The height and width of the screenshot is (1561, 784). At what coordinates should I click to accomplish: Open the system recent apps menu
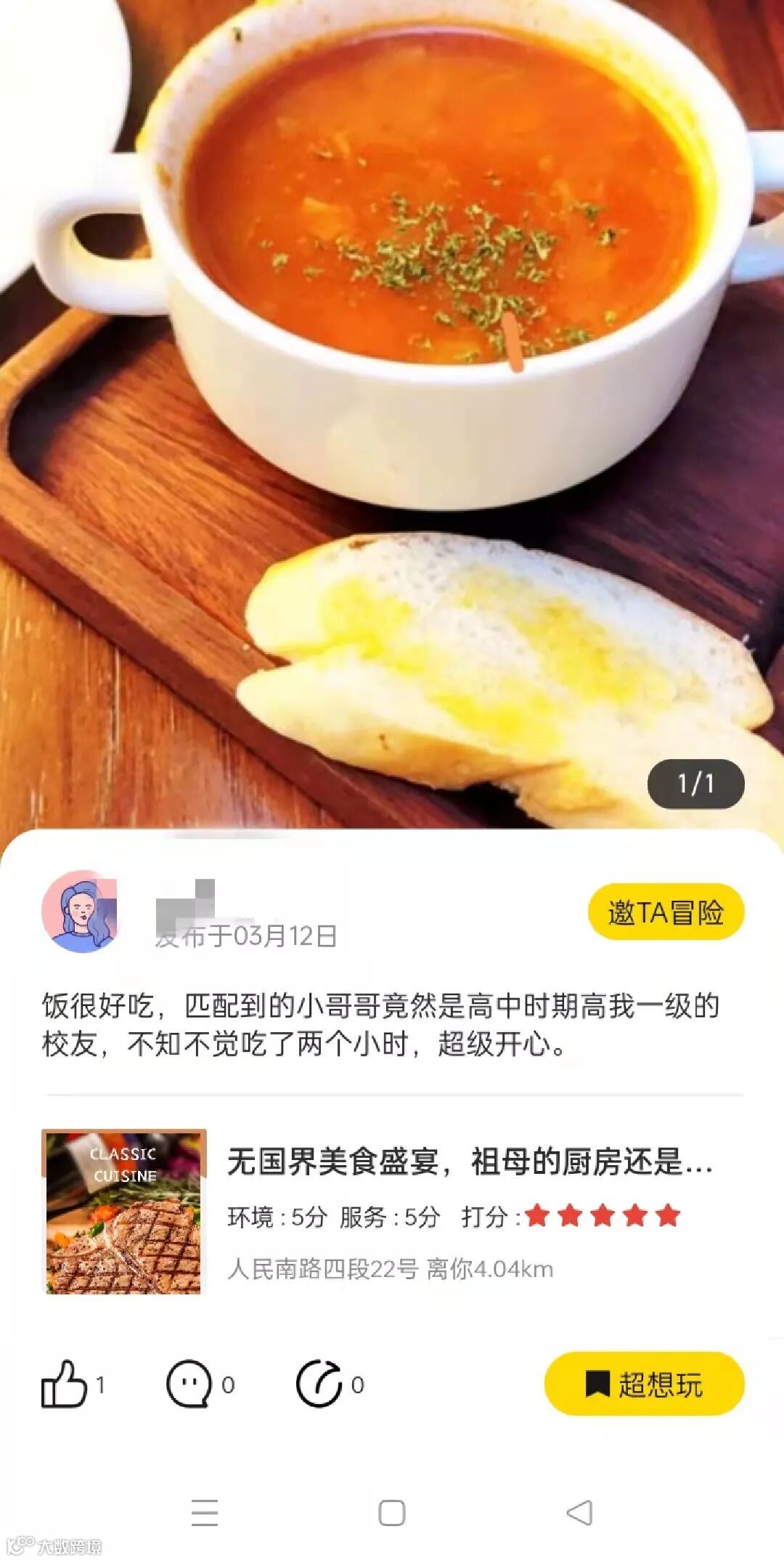pos(205,1513)
